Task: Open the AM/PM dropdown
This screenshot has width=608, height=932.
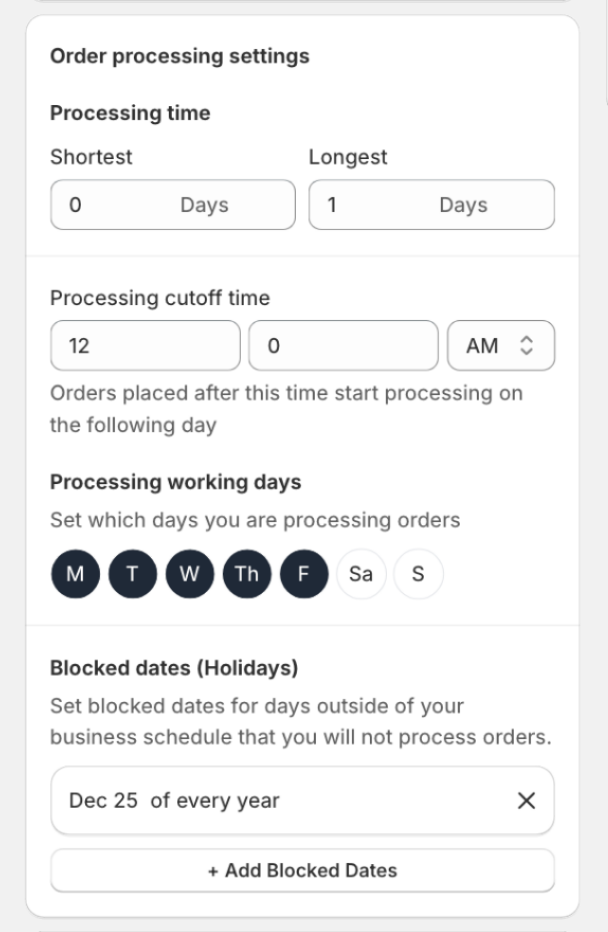Action: point(500,346)
